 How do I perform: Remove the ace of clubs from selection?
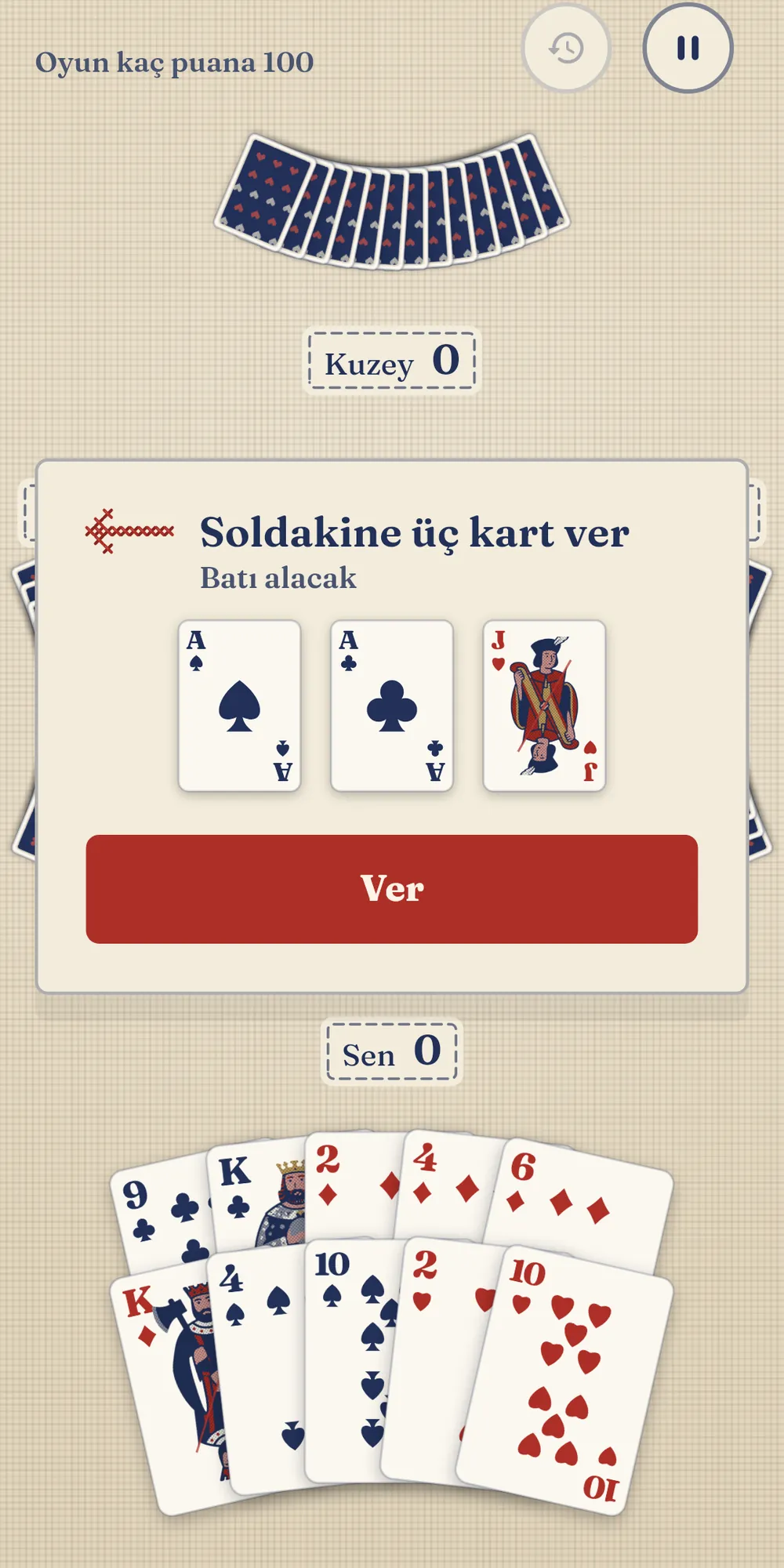tap(392, 706)
